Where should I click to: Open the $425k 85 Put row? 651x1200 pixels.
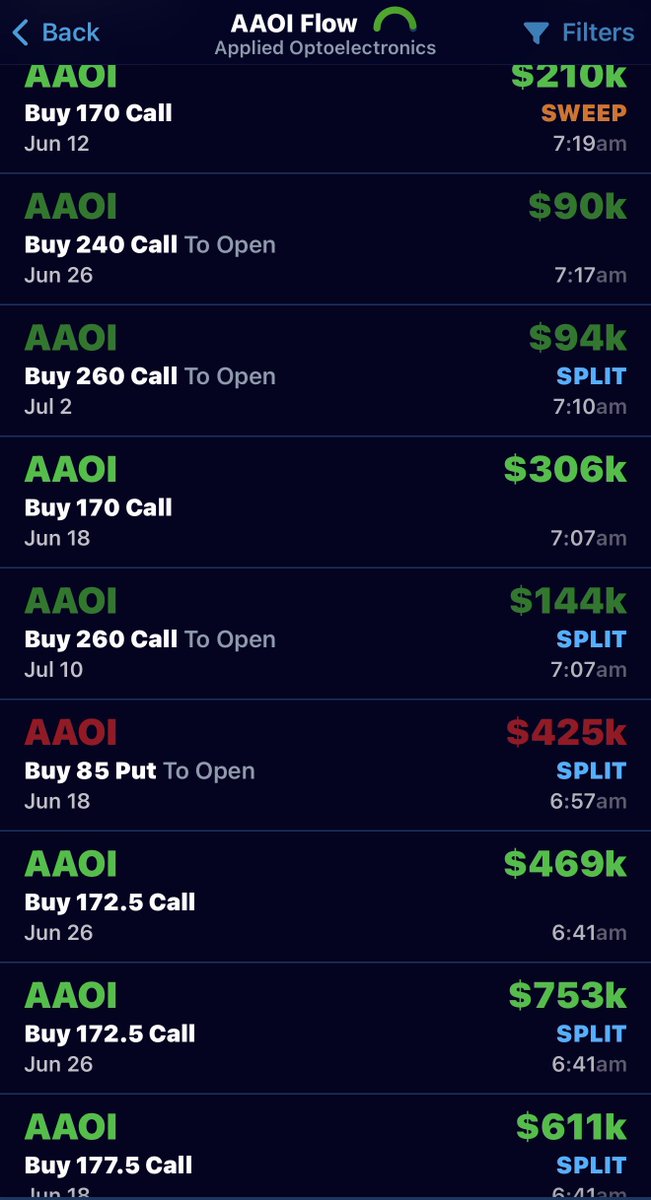coord(325,765)
